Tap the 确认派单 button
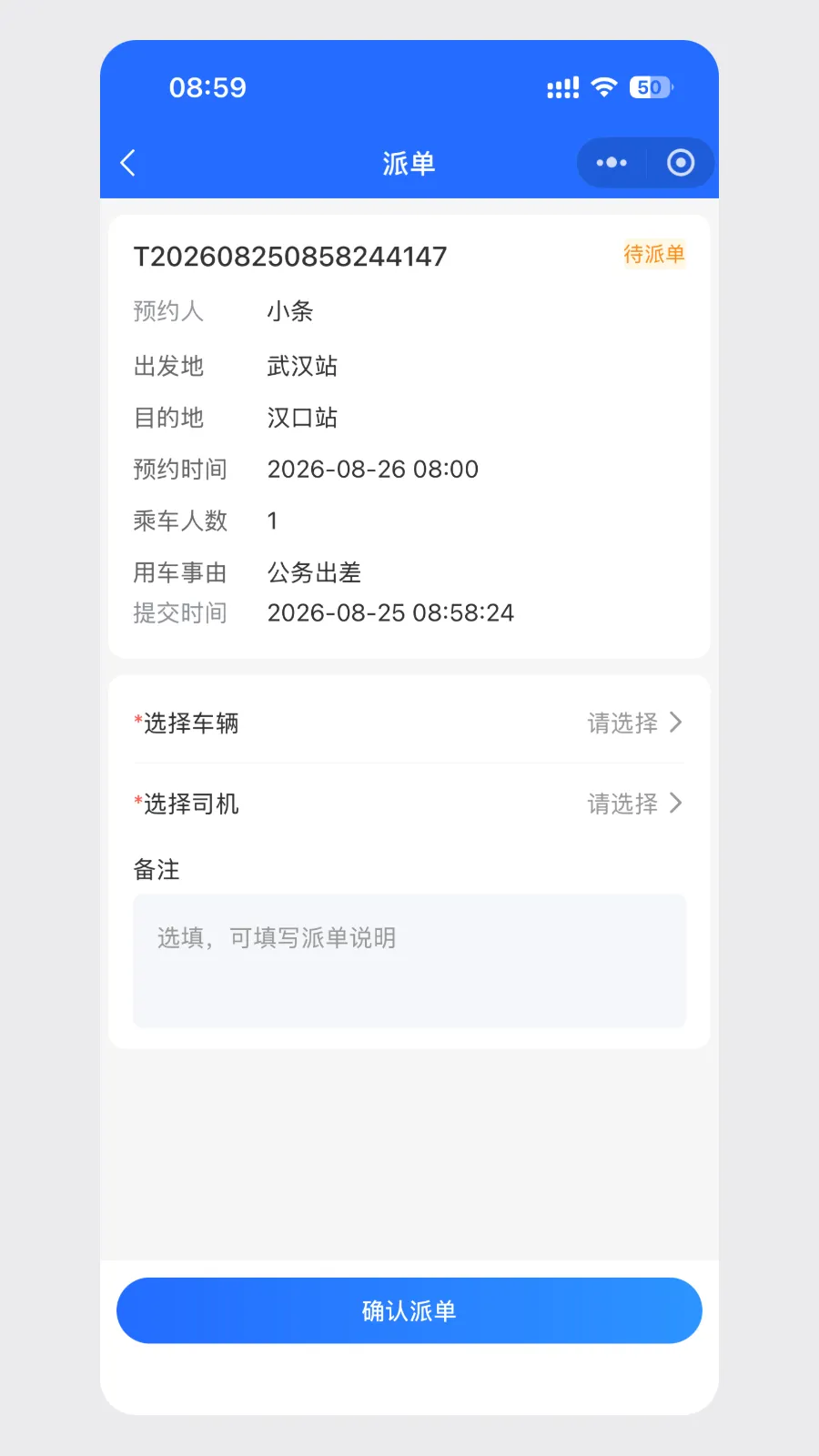 point(409,1310)
